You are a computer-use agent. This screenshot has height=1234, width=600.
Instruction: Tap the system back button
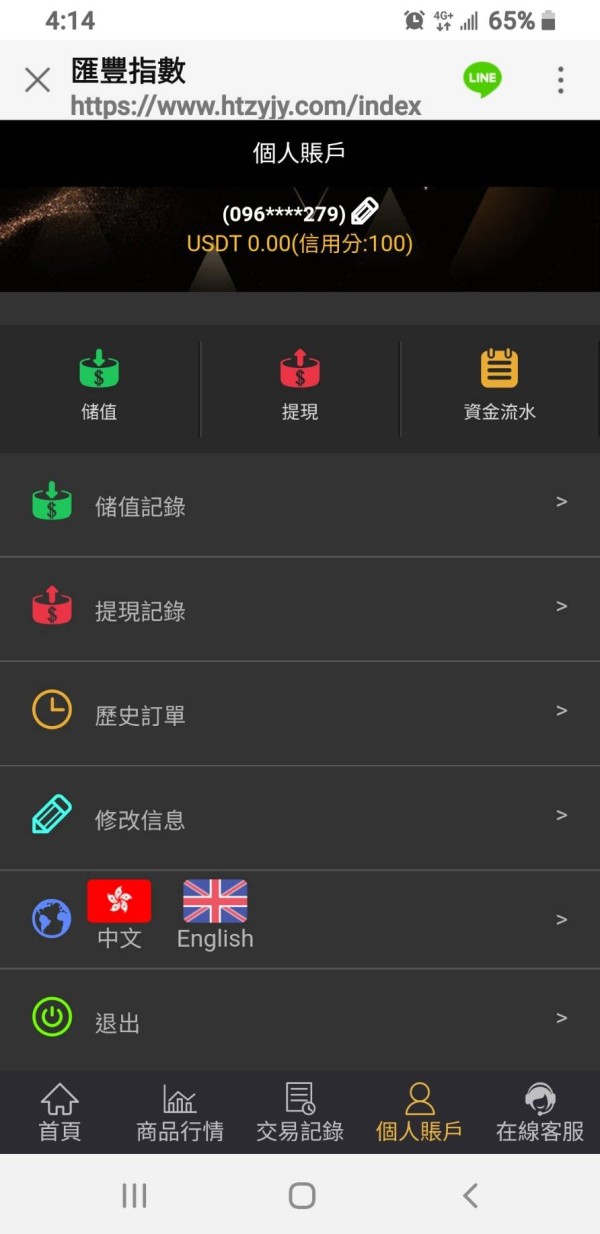tap(470, 1195)
